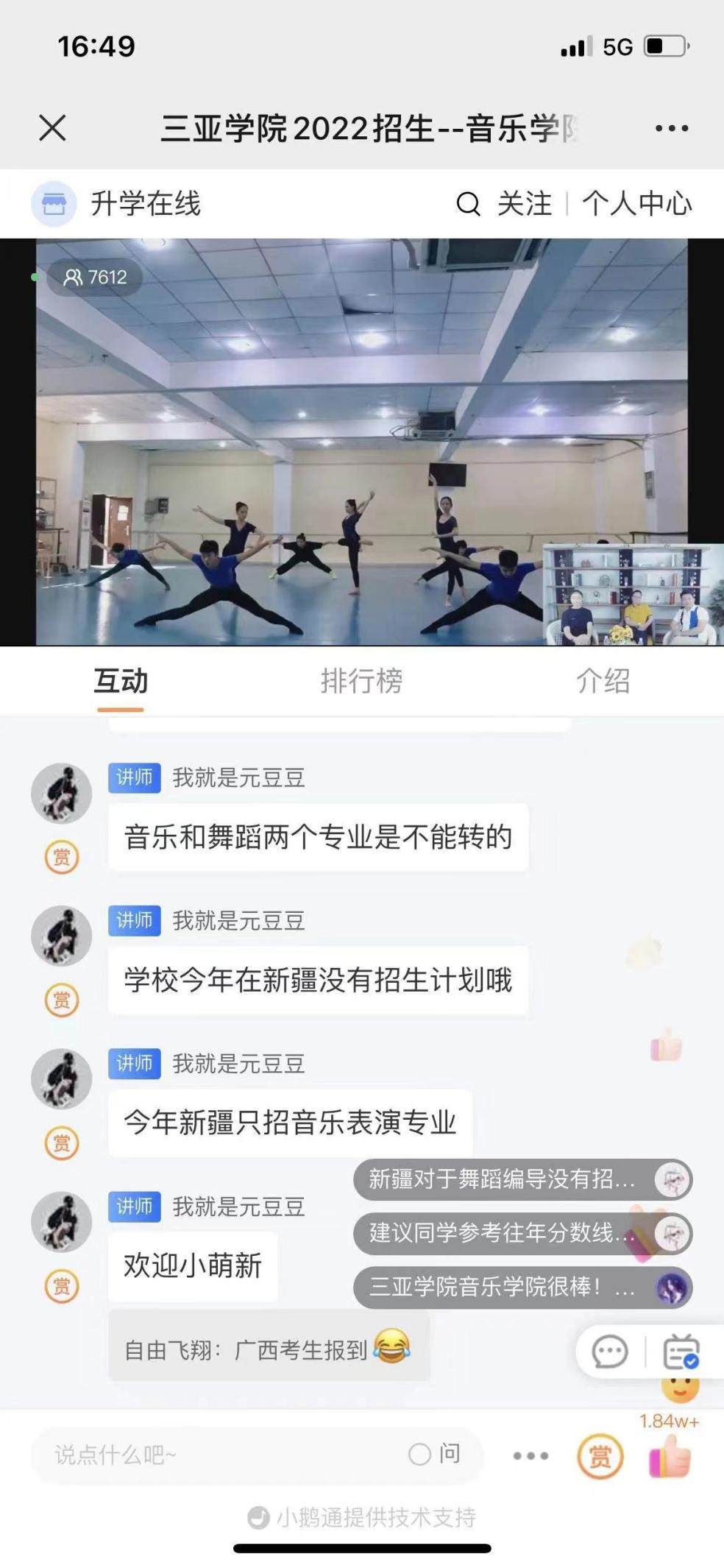Switch to the 排行榜 tab

(x=361, y=681)
